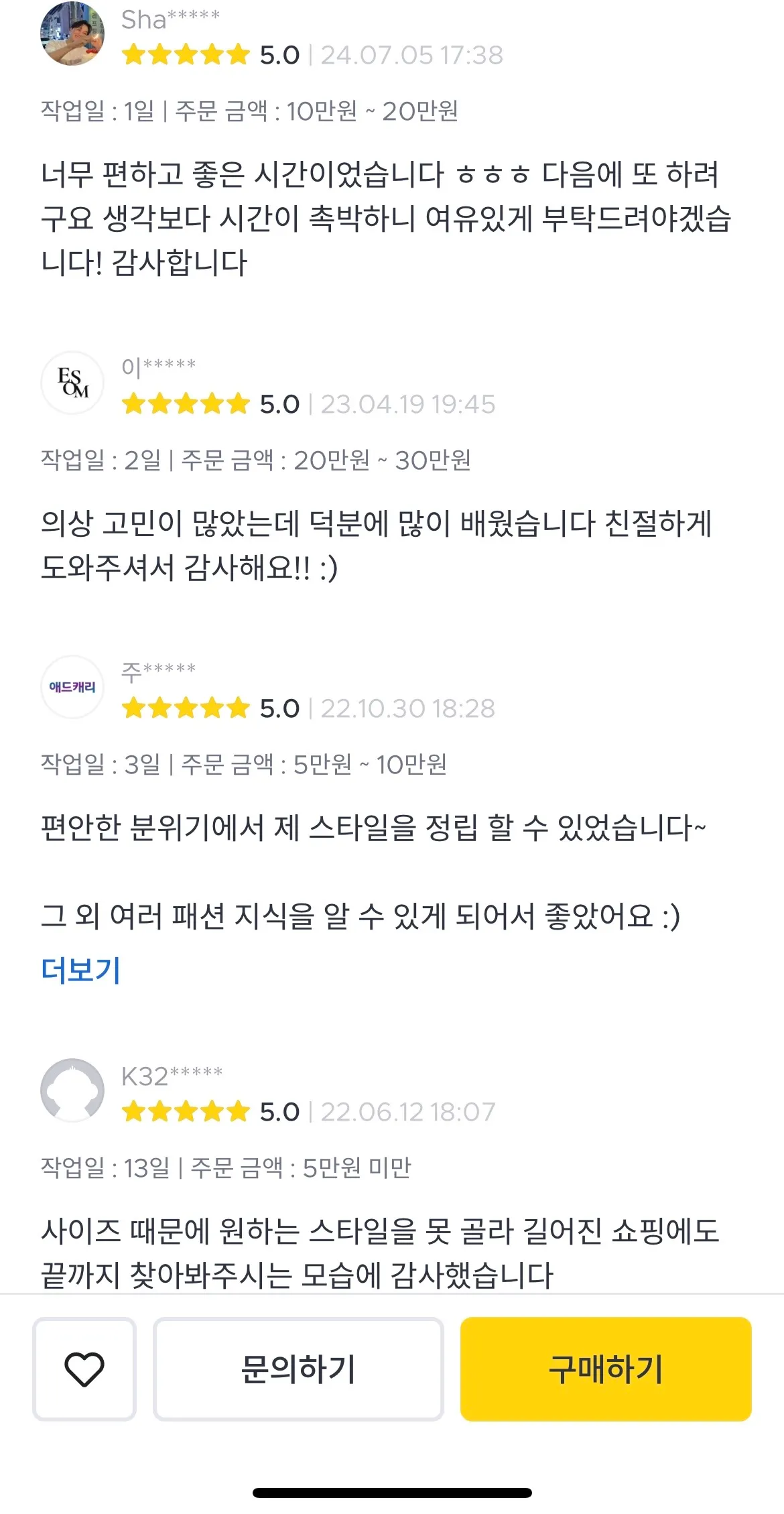Tap the 5.0 score next to 주*****'s stars
This screenshot has width=784, height=1514.
(x=278, y=708)
